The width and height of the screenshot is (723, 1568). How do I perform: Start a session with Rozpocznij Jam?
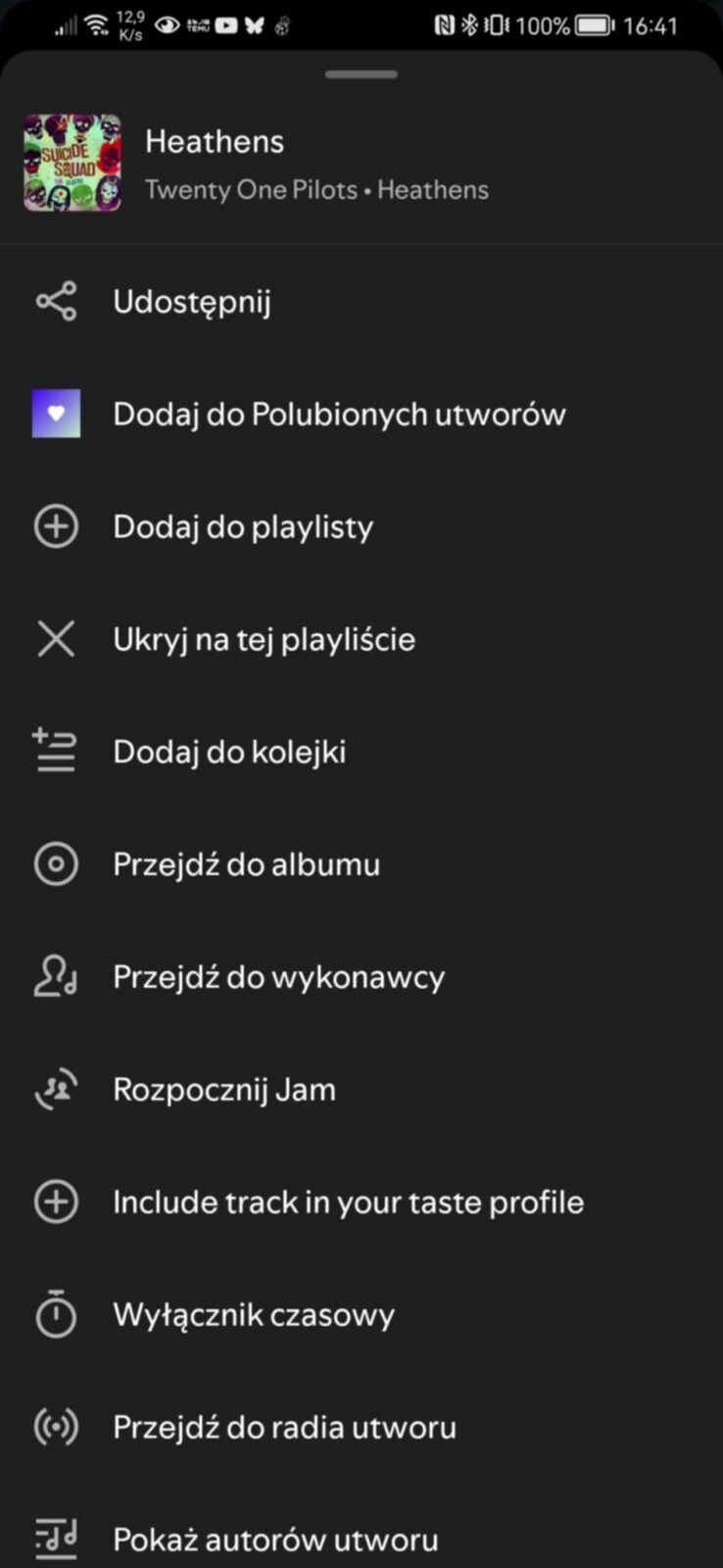[224, 1090]
